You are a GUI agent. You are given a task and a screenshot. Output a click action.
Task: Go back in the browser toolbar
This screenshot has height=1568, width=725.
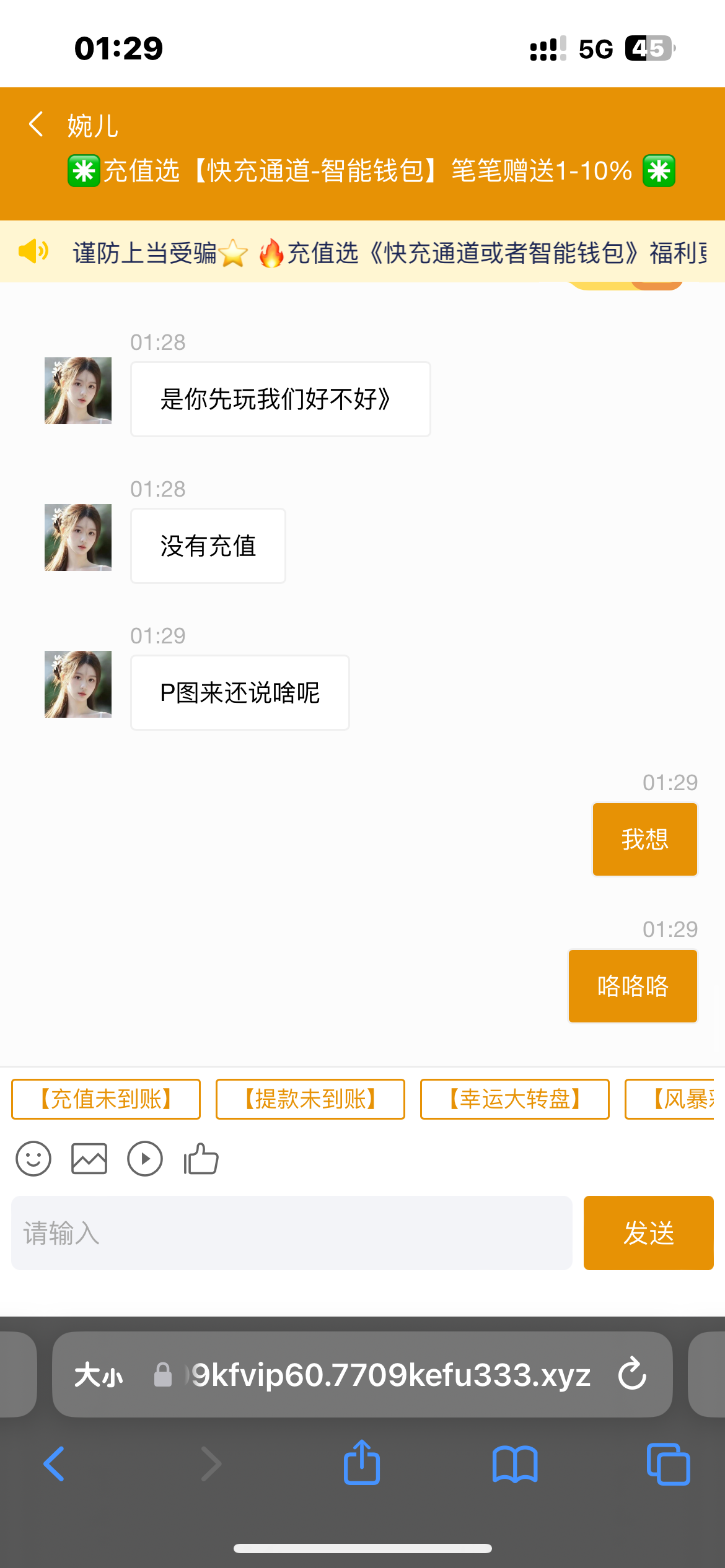pos(55,1464)
